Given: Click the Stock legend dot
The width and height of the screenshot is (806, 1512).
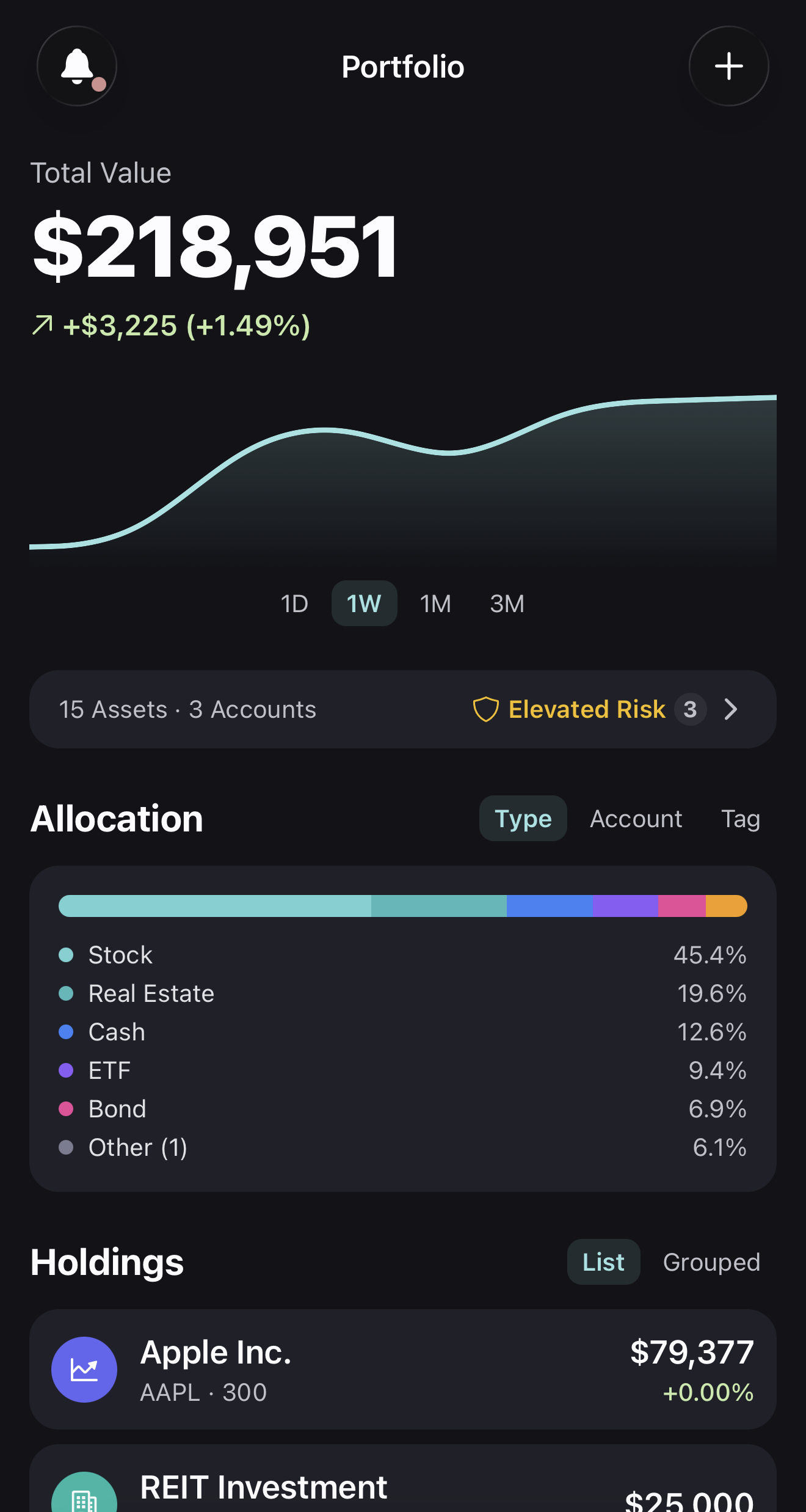Looking at the screenshot, I should click(67, 955).
